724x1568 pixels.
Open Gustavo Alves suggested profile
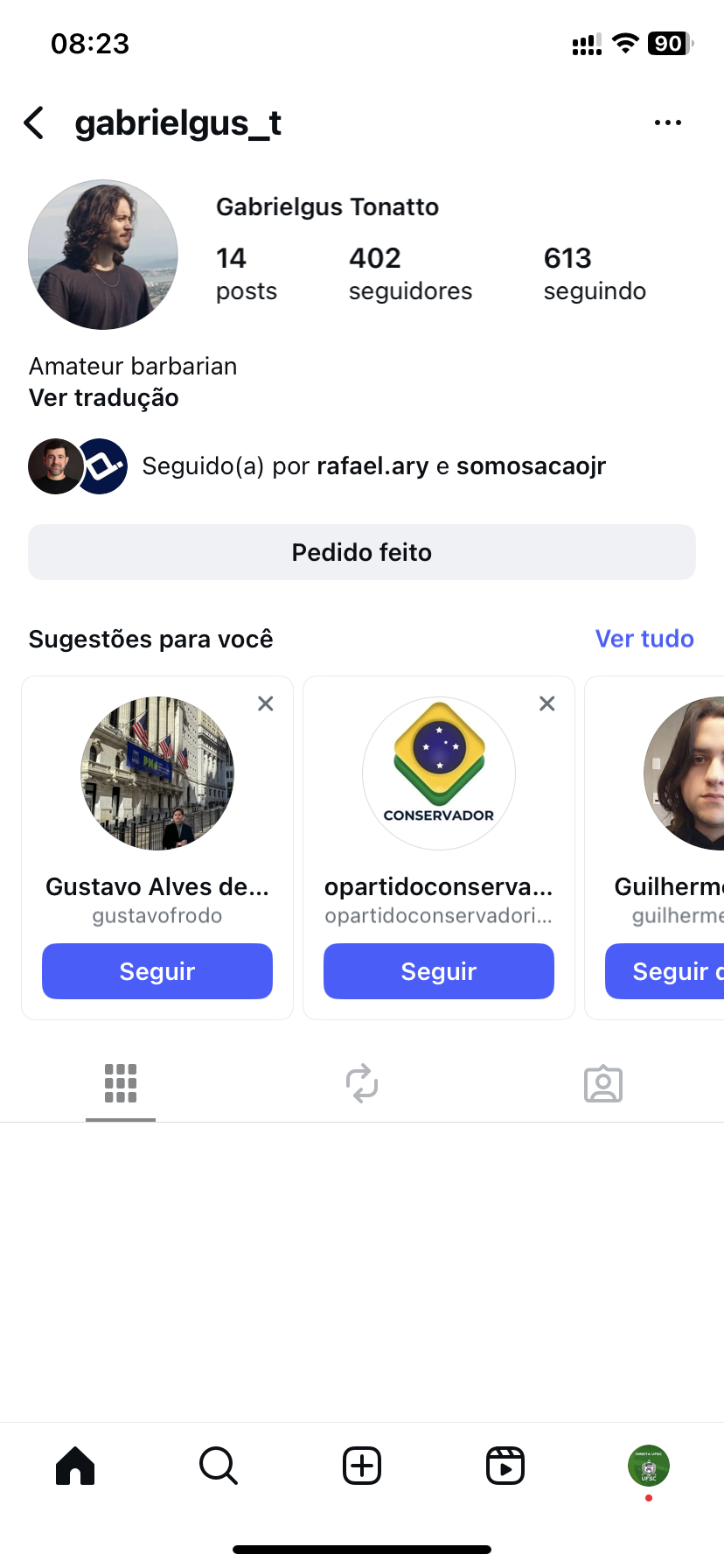click(x=157, y=773)
